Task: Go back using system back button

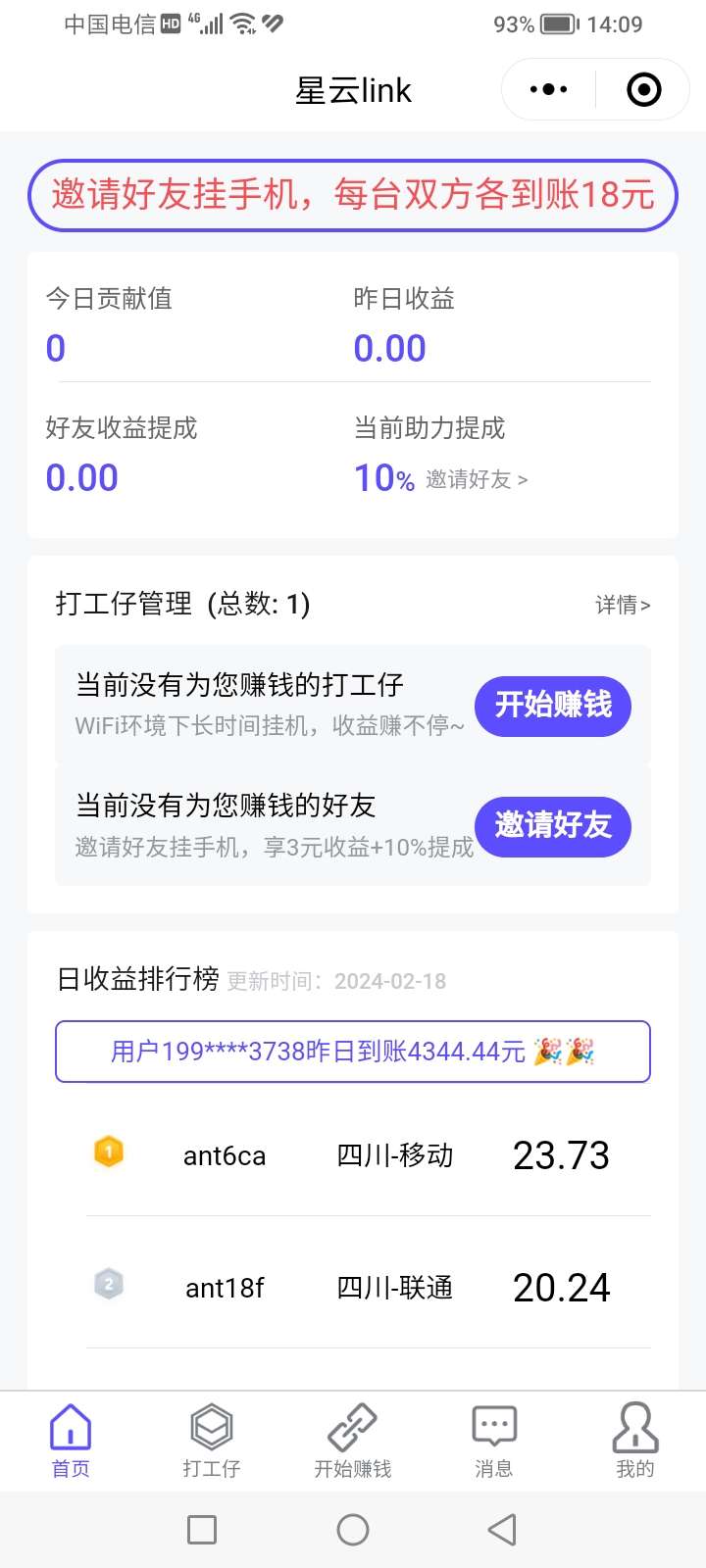Action: point(502,1530)
